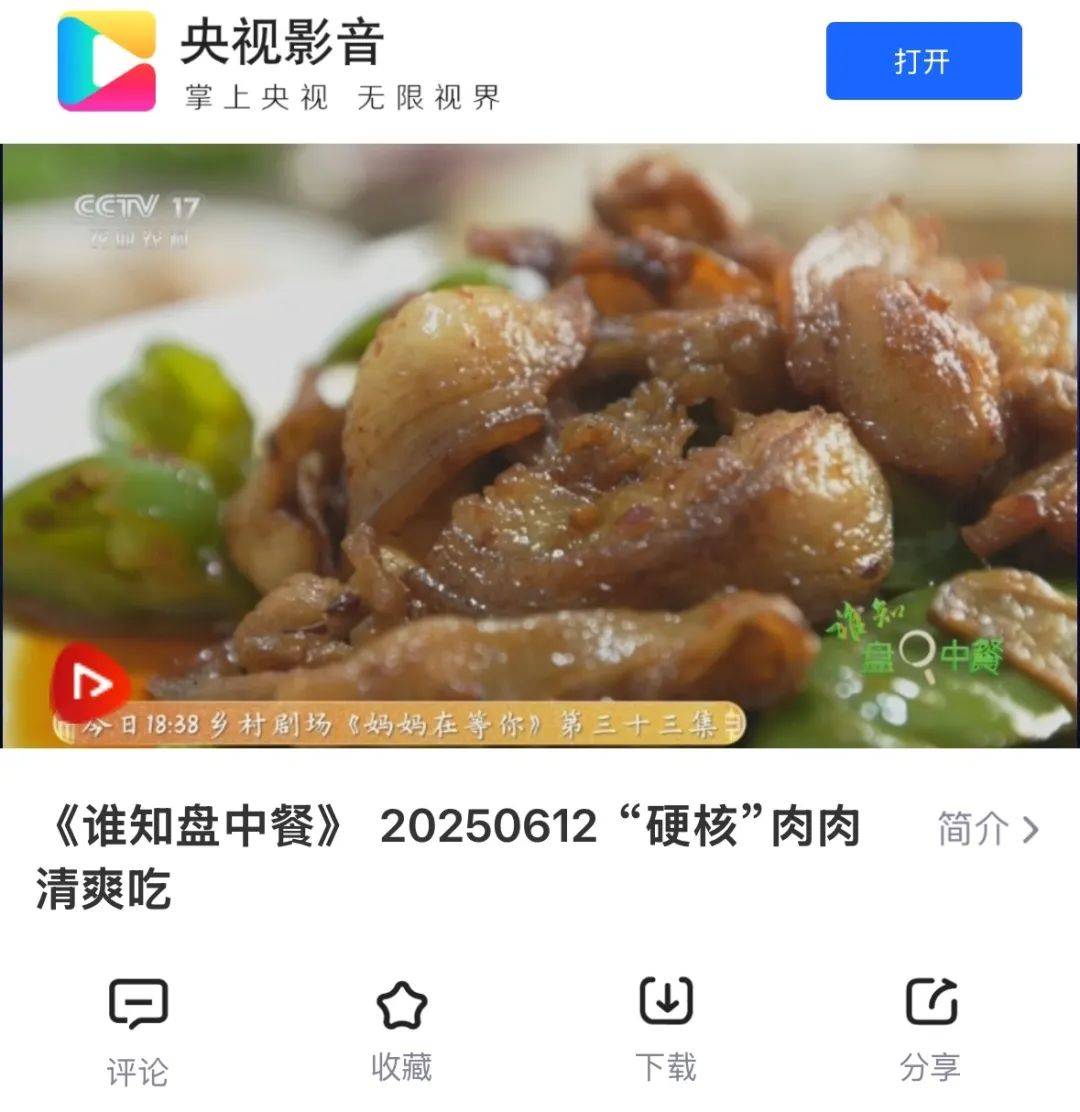Share this video via 分享
Image resolution: width=1080 pixels, height=1112 pixels.
point(930,1030)
